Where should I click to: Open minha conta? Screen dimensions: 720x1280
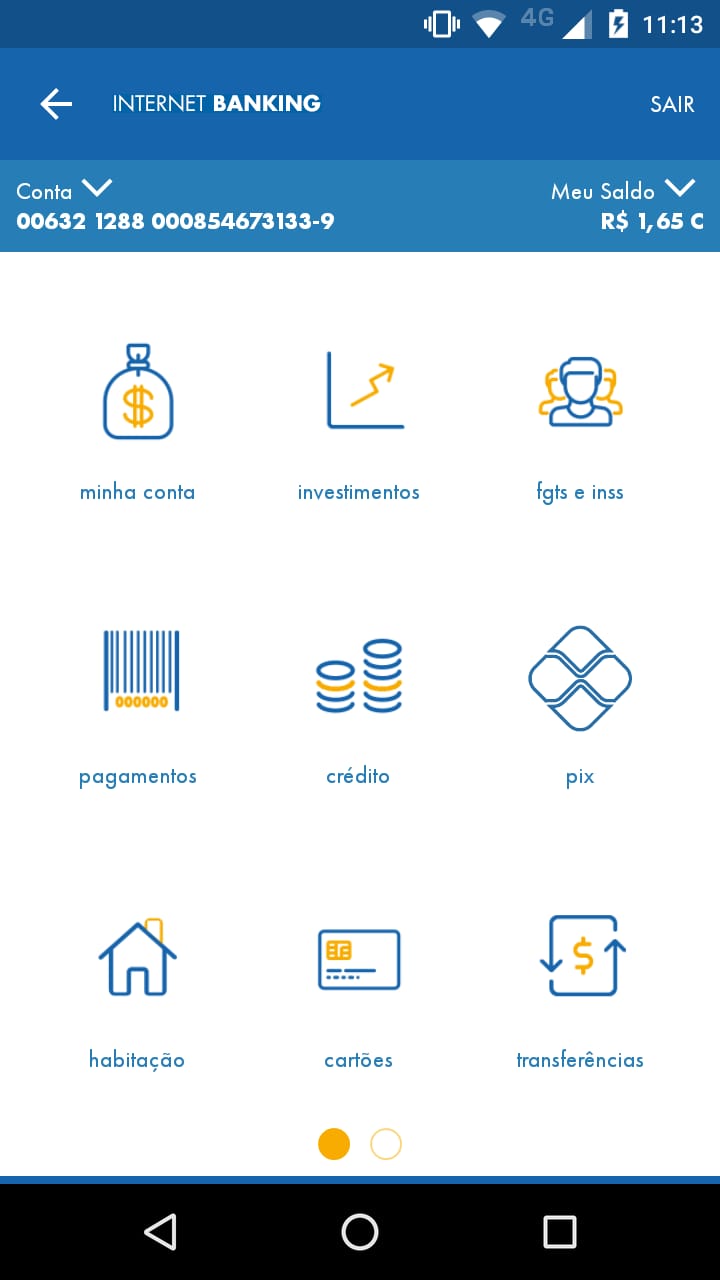[138, 422]
